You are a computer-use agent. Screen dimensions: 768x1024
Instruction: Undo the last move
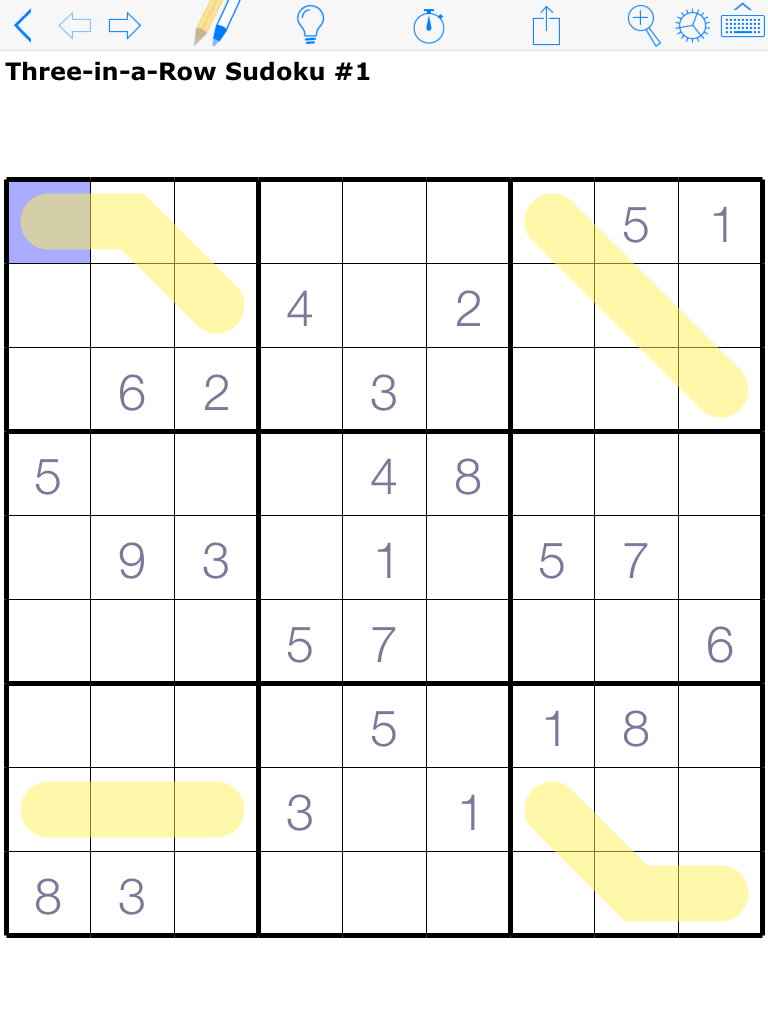pyautogui.click(x=74, y=25)
